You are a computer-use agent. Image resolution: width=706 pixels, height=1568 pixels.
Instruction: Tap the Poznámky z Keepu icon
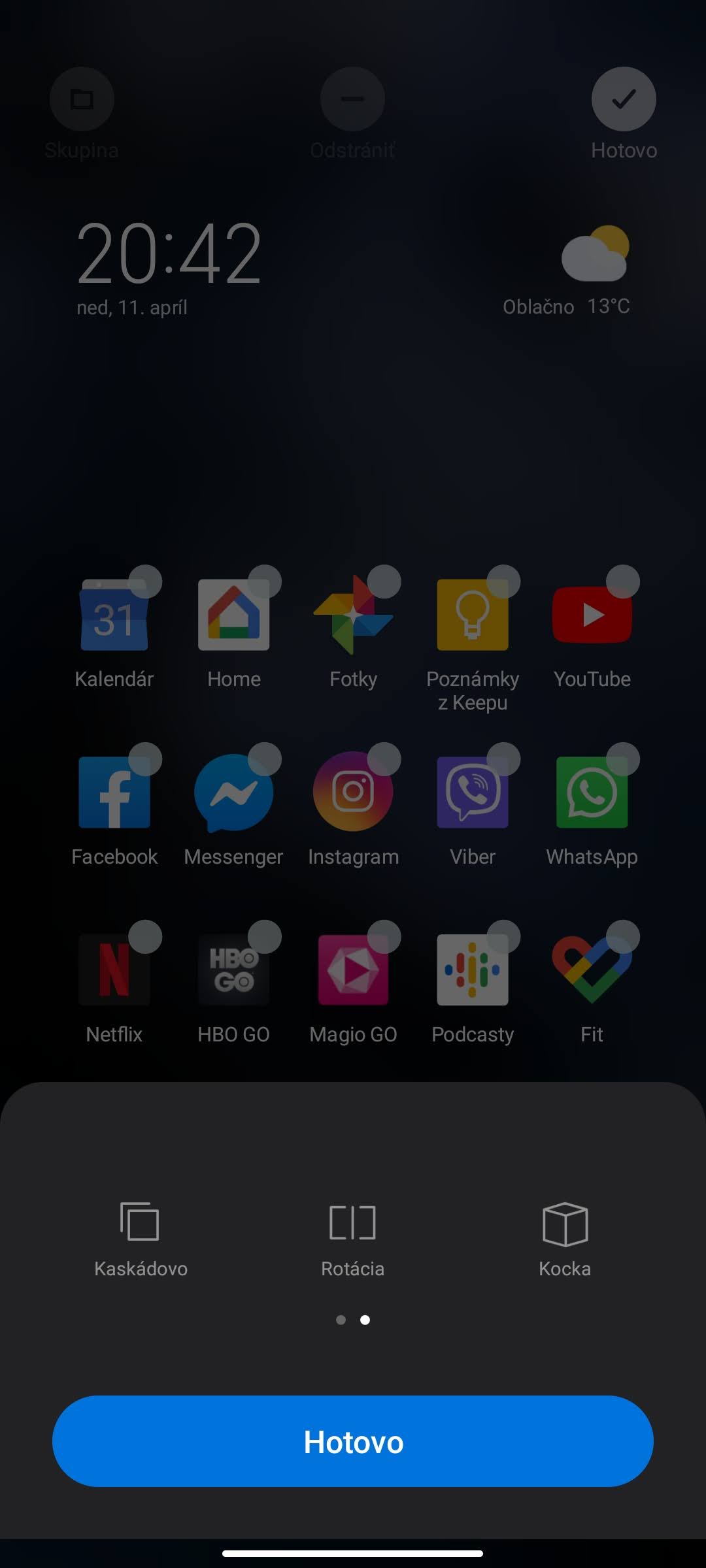coord(472,614)
